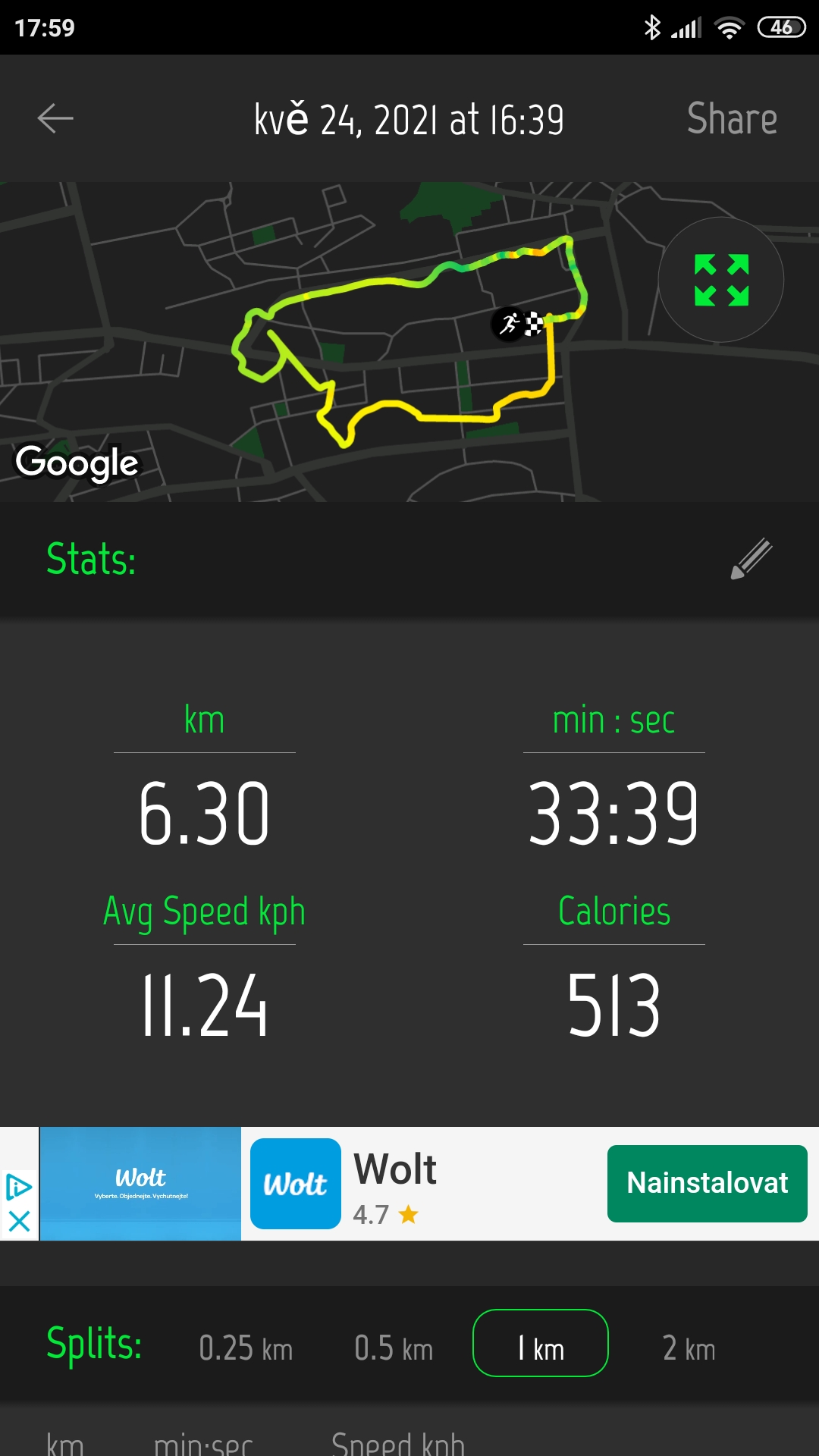
Task: Expand the route map to fullscreen
Action: (x=721, y=280)
